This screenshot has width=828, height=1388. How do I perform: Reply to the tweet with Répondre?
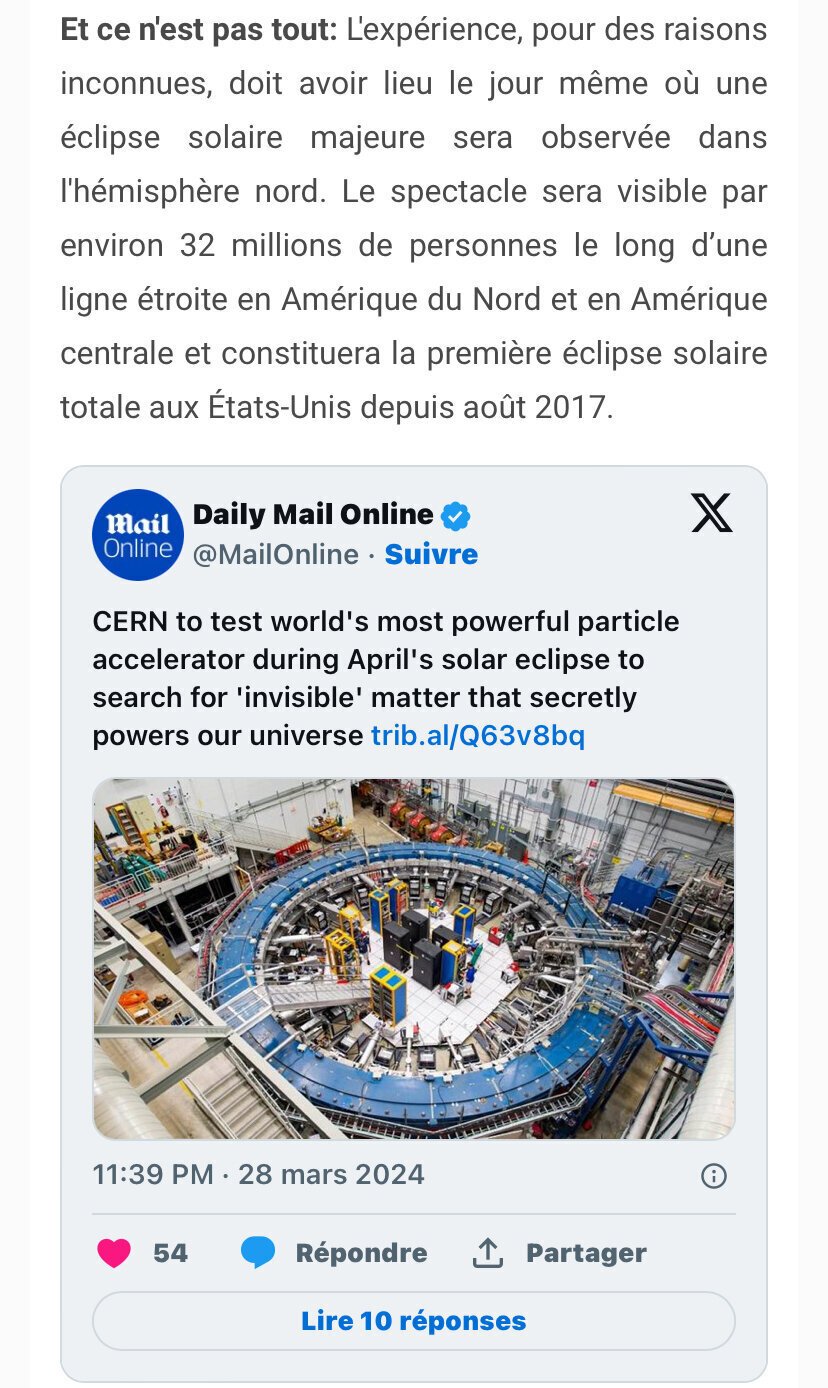click(335, 1252)
